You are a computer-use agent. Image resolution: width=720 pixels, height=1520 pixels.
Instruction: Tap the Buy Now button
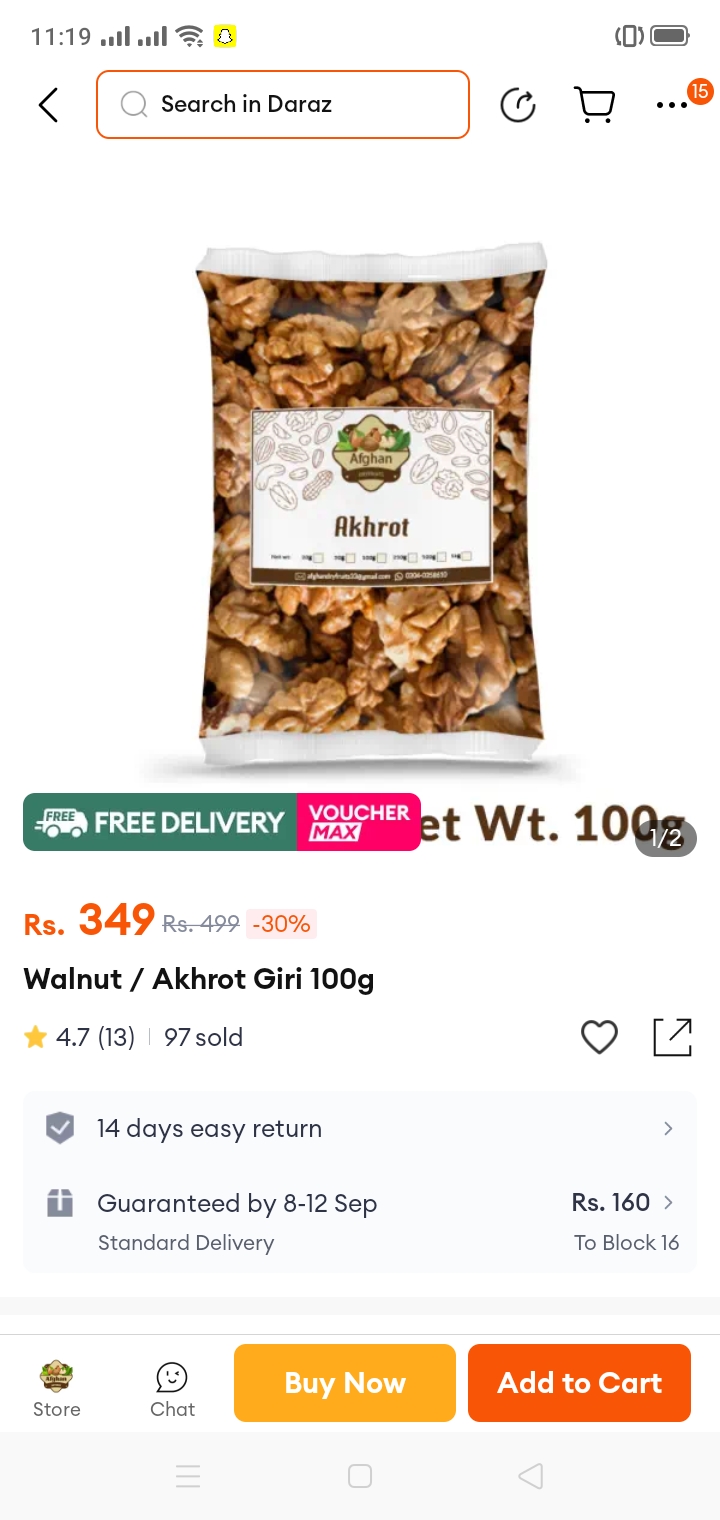point(345,1383)
